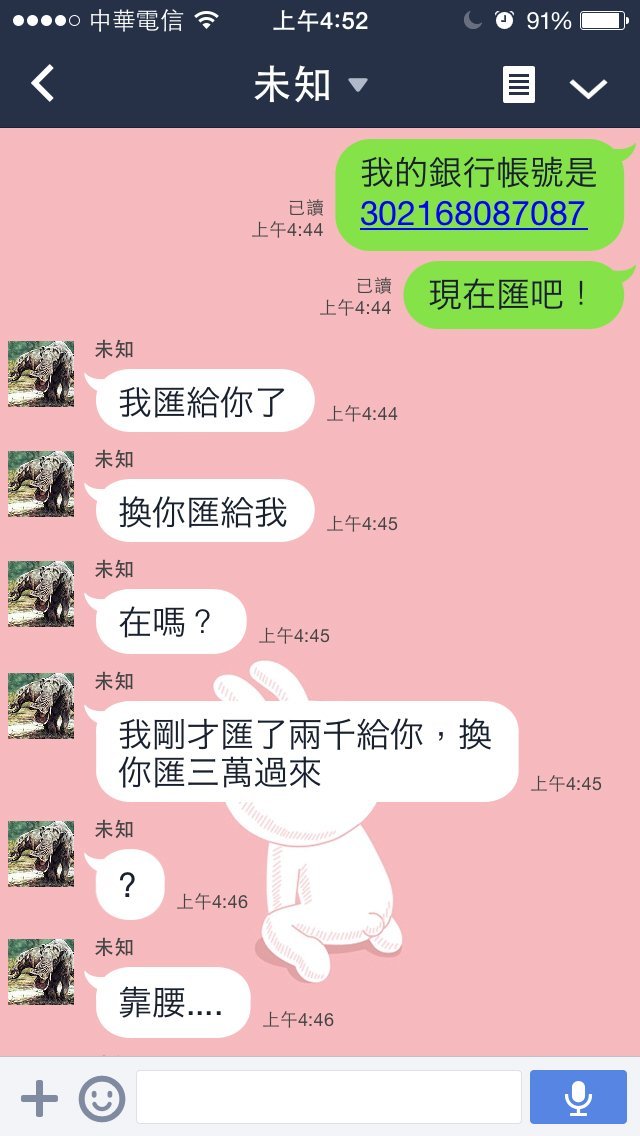This screenshot has width=640, height=1136.
Task: Open the emoji sticker picker
Action: tap(102, 1099)
